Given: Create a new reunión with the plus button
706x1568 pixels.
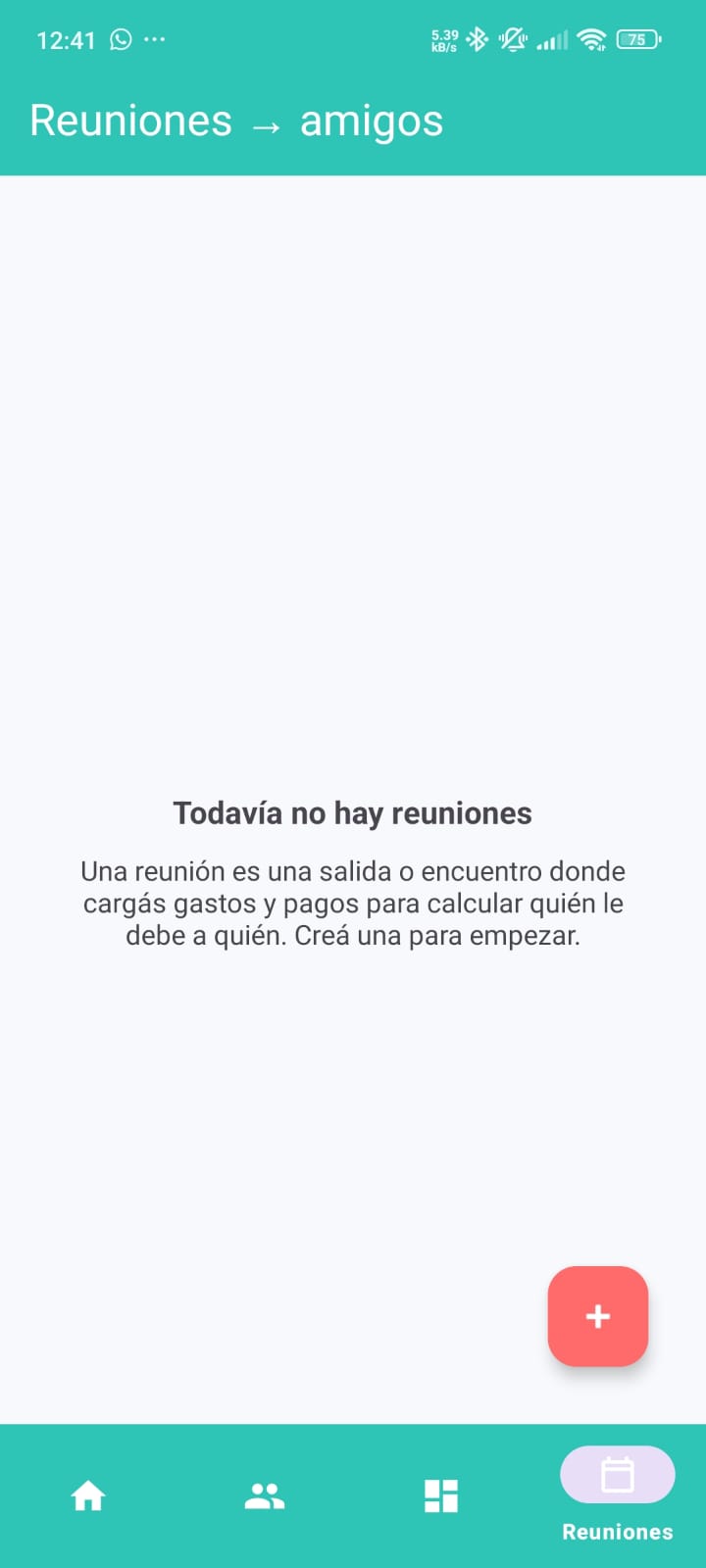Looking at the screenshot, I should tap(598, 1316).
